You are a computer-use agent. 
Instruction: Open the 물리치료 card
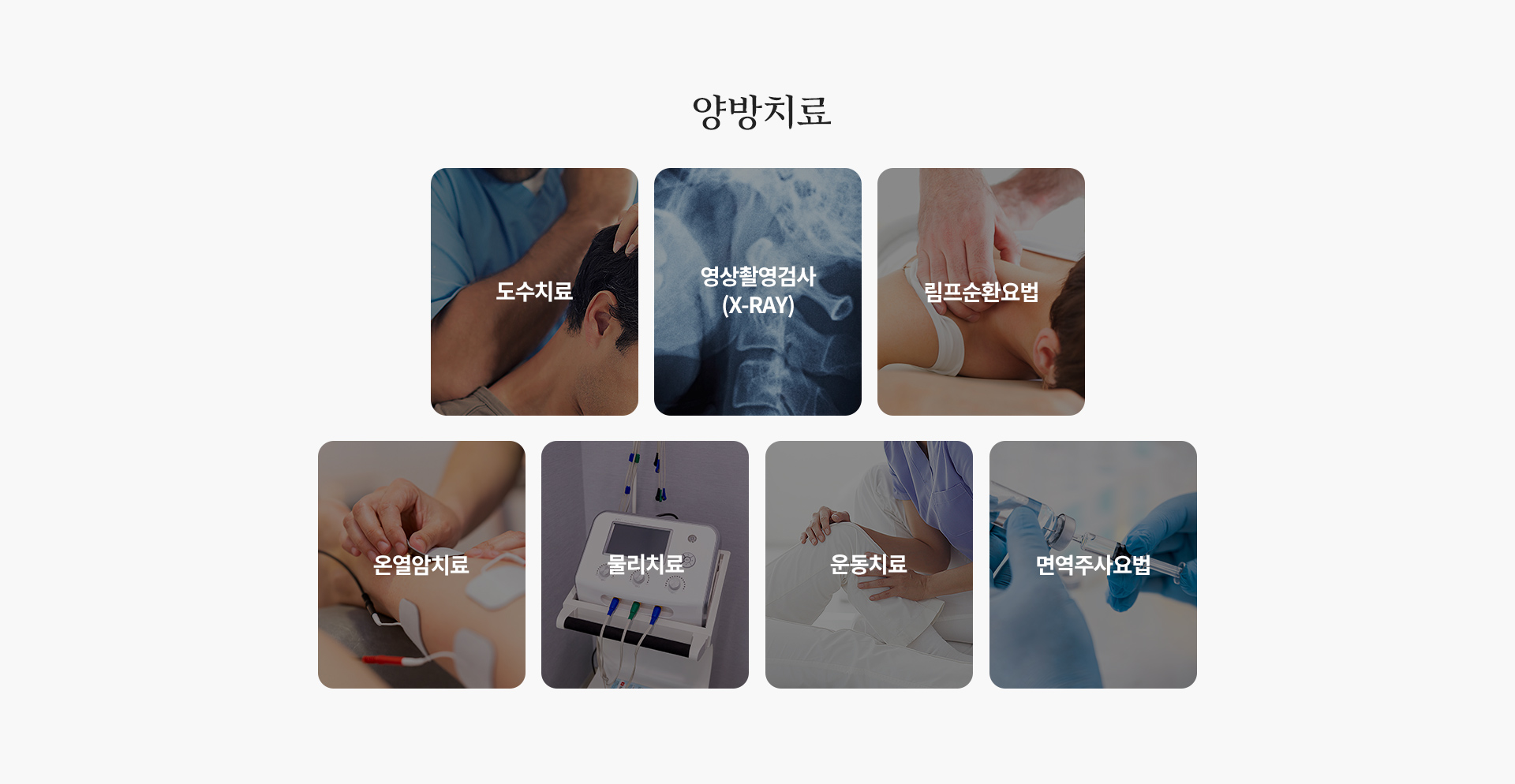[645, 565]
